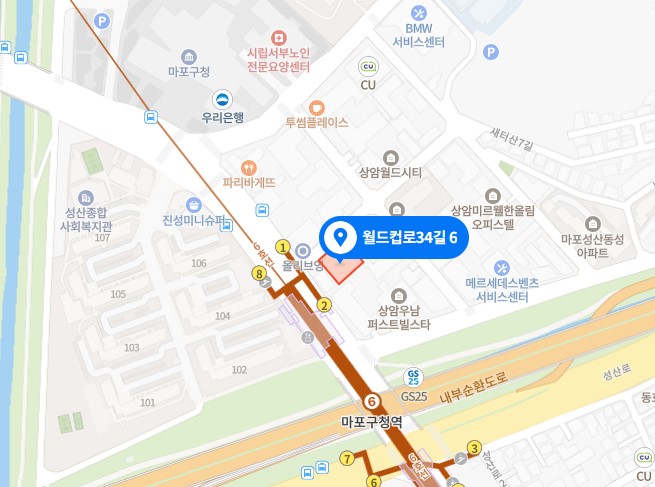Select the 상암월드시티 building POI
This screenshot has width=655, height=487.
390,157
